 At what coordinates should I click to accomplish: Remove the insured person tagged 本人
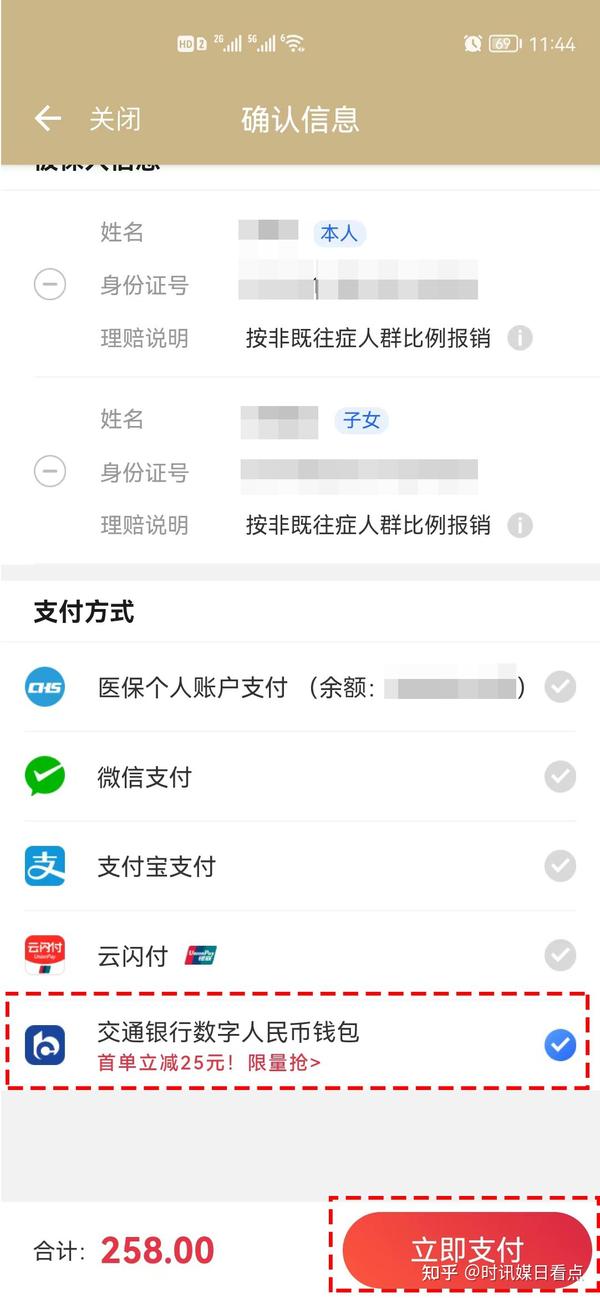(x=50, y=285)
